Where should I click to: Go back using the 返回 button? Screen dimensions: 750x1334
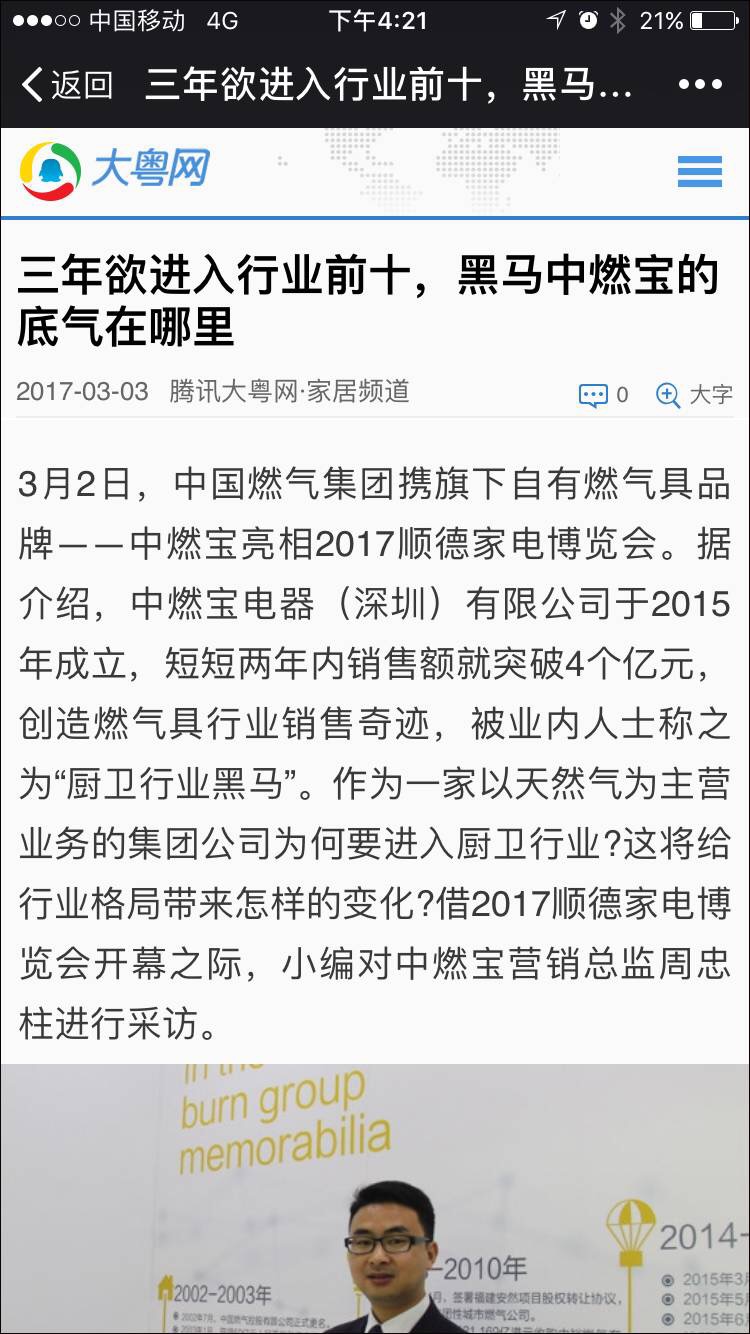tap(66, 85)
